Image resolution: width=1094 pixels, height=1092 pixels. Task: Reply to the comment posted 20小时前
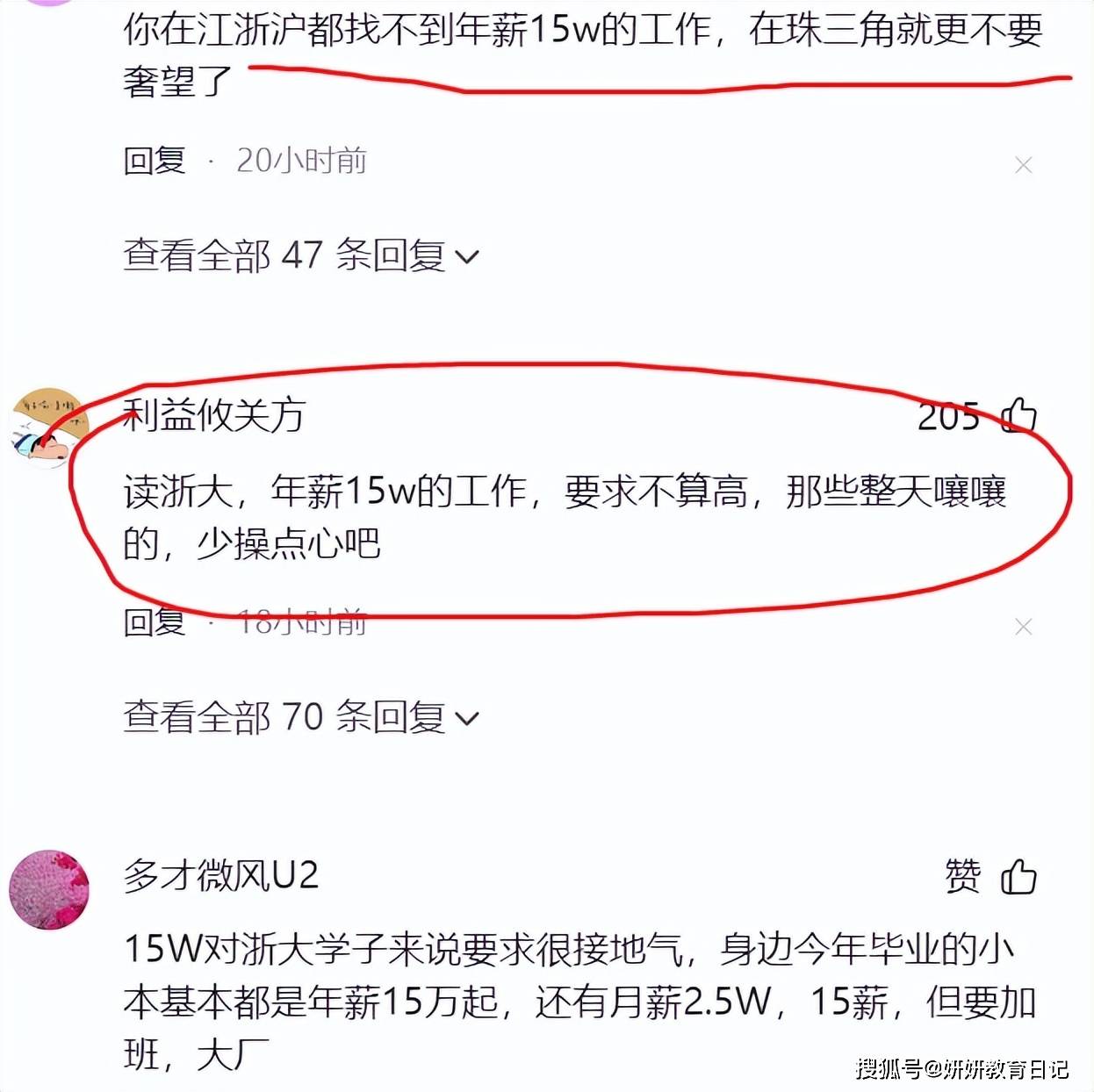tap(155, 161)
